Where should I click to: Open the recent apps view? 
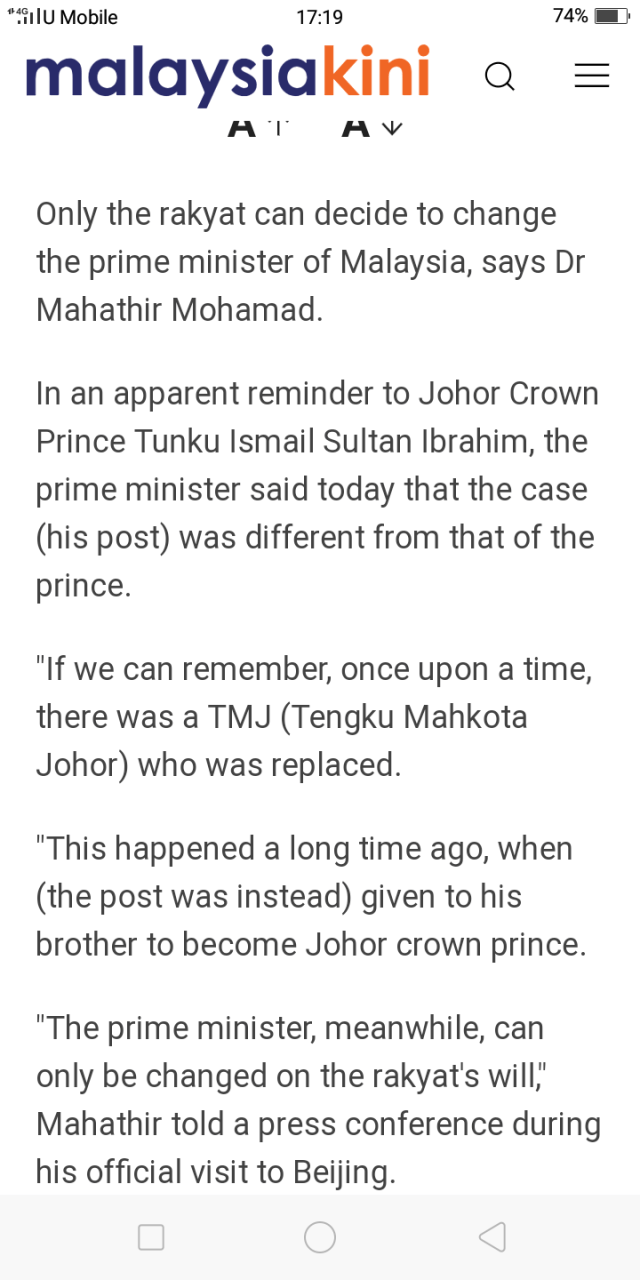pyautogui.click(x=151, y=1237)
